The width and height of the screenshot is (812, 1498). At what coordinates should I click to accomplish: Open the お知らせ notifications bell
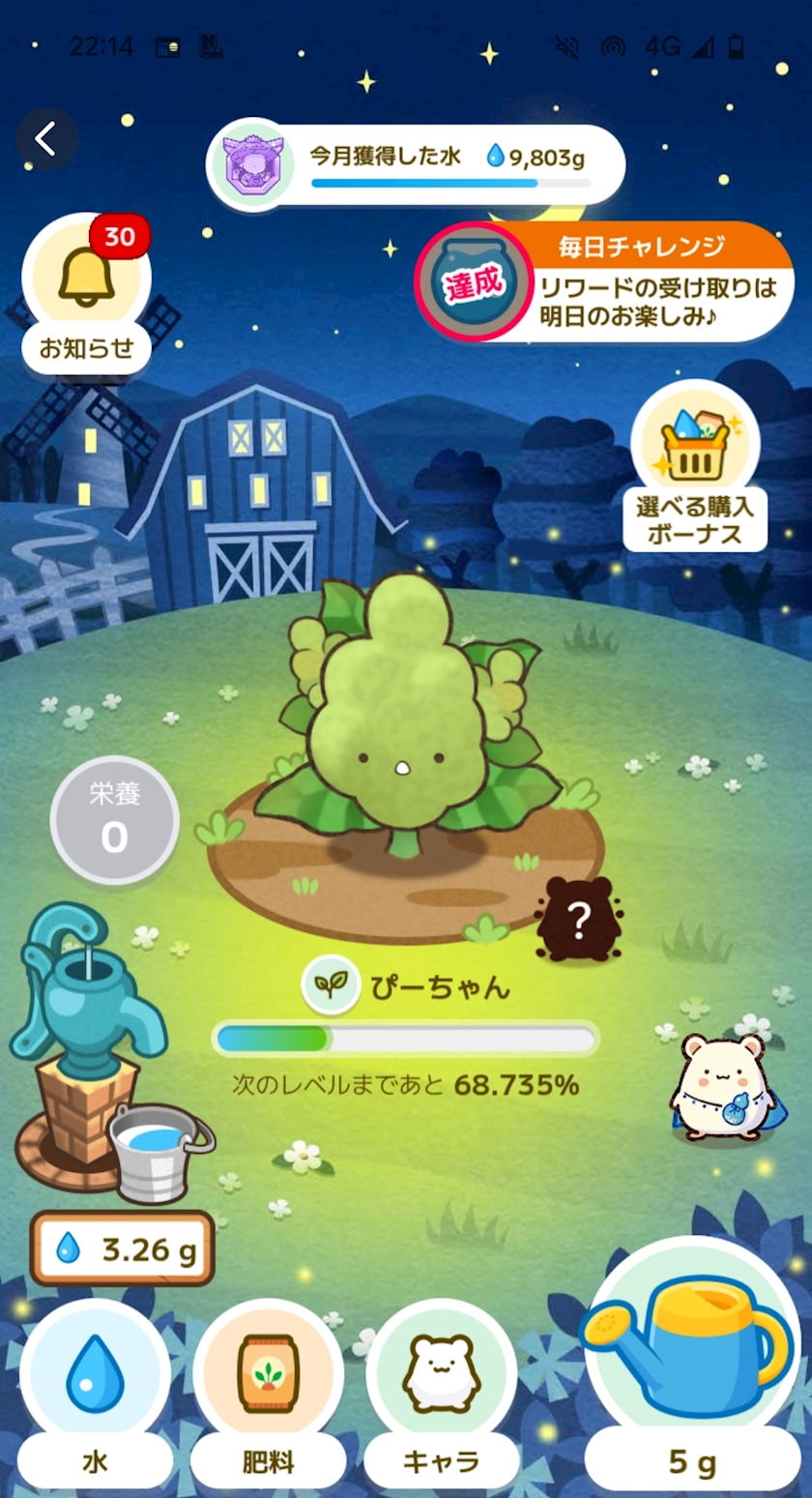click(x=87, y=294)
